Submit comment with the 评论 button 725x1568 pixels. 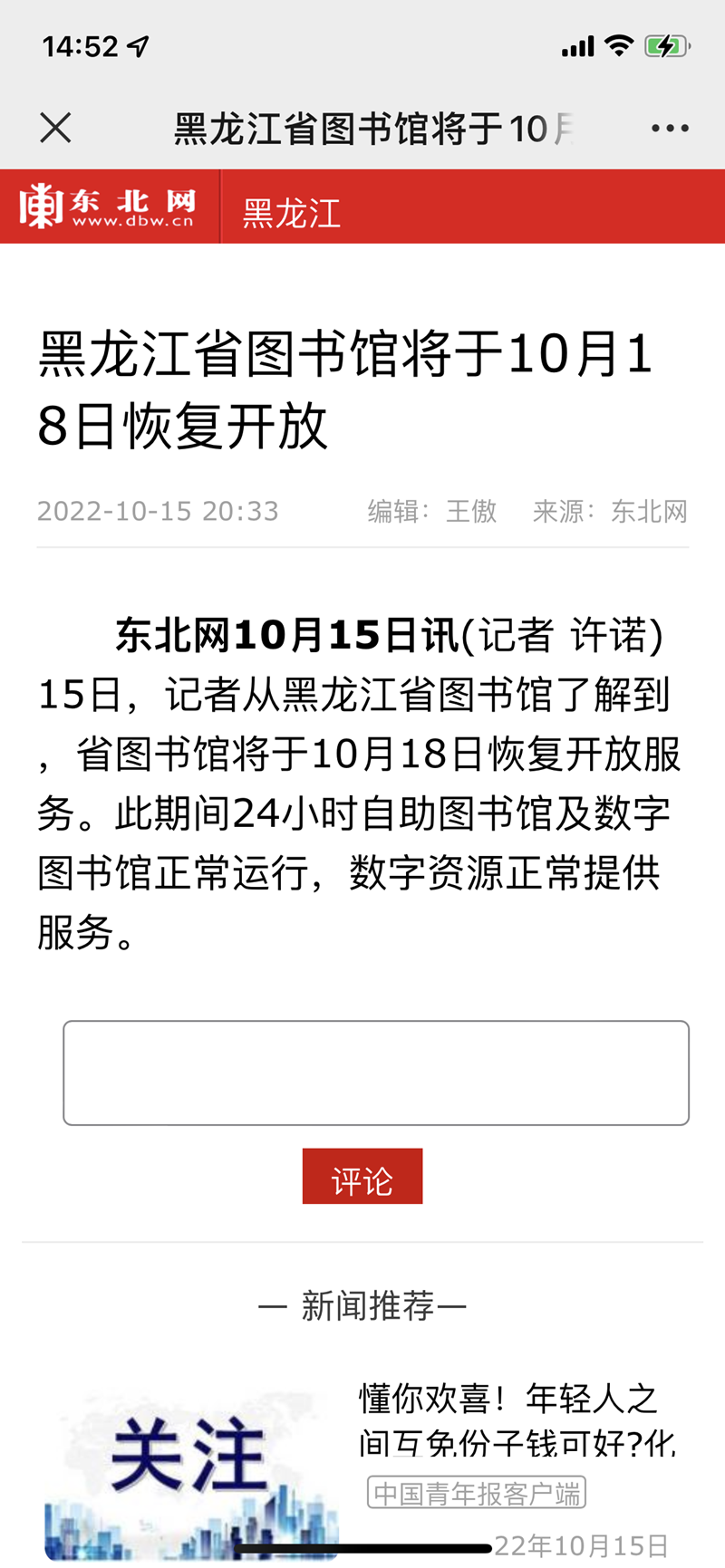[362, 1177]
